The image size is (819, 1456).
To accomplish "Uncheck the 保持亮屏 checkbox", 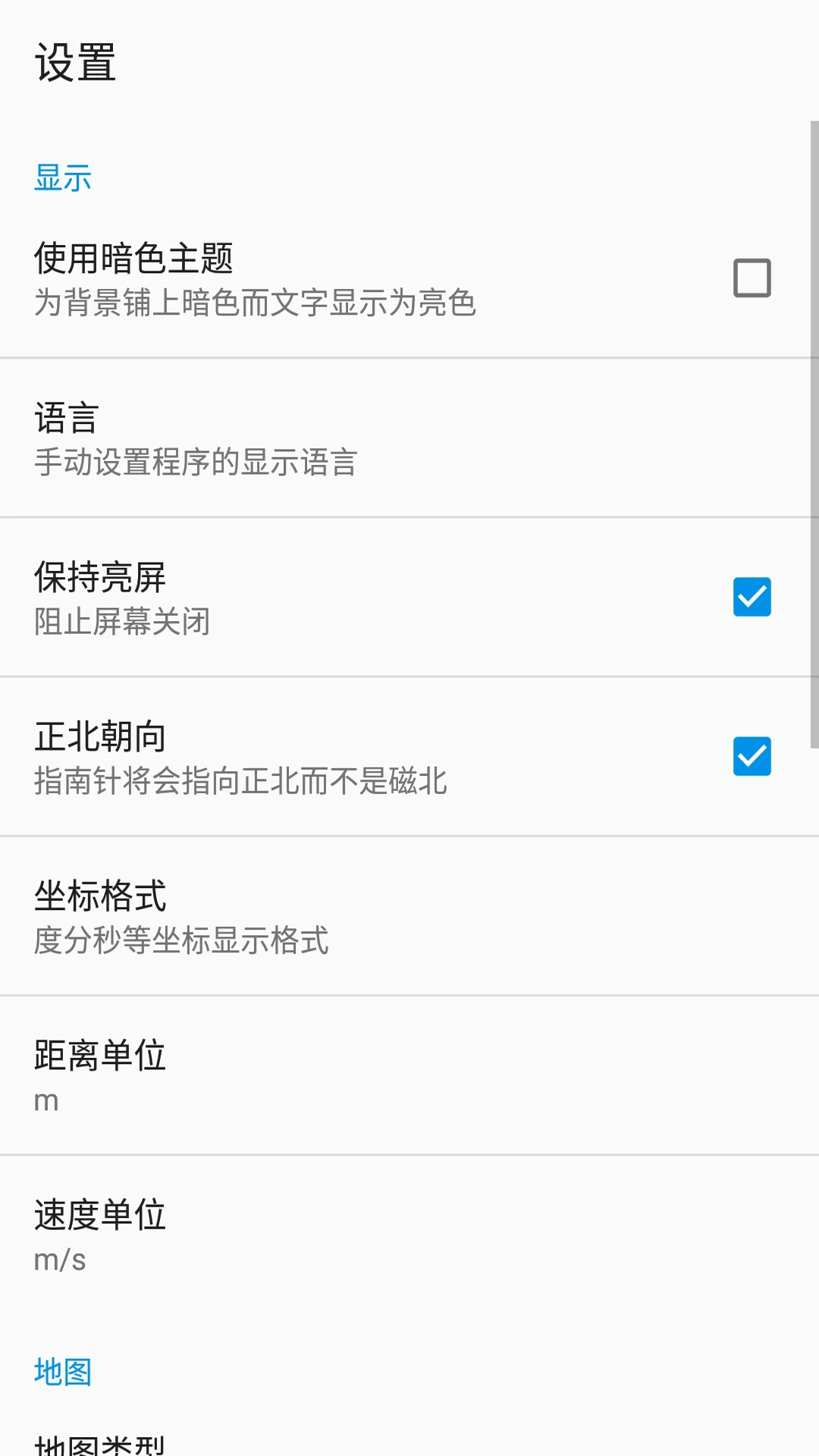I will tap(752, 597).
